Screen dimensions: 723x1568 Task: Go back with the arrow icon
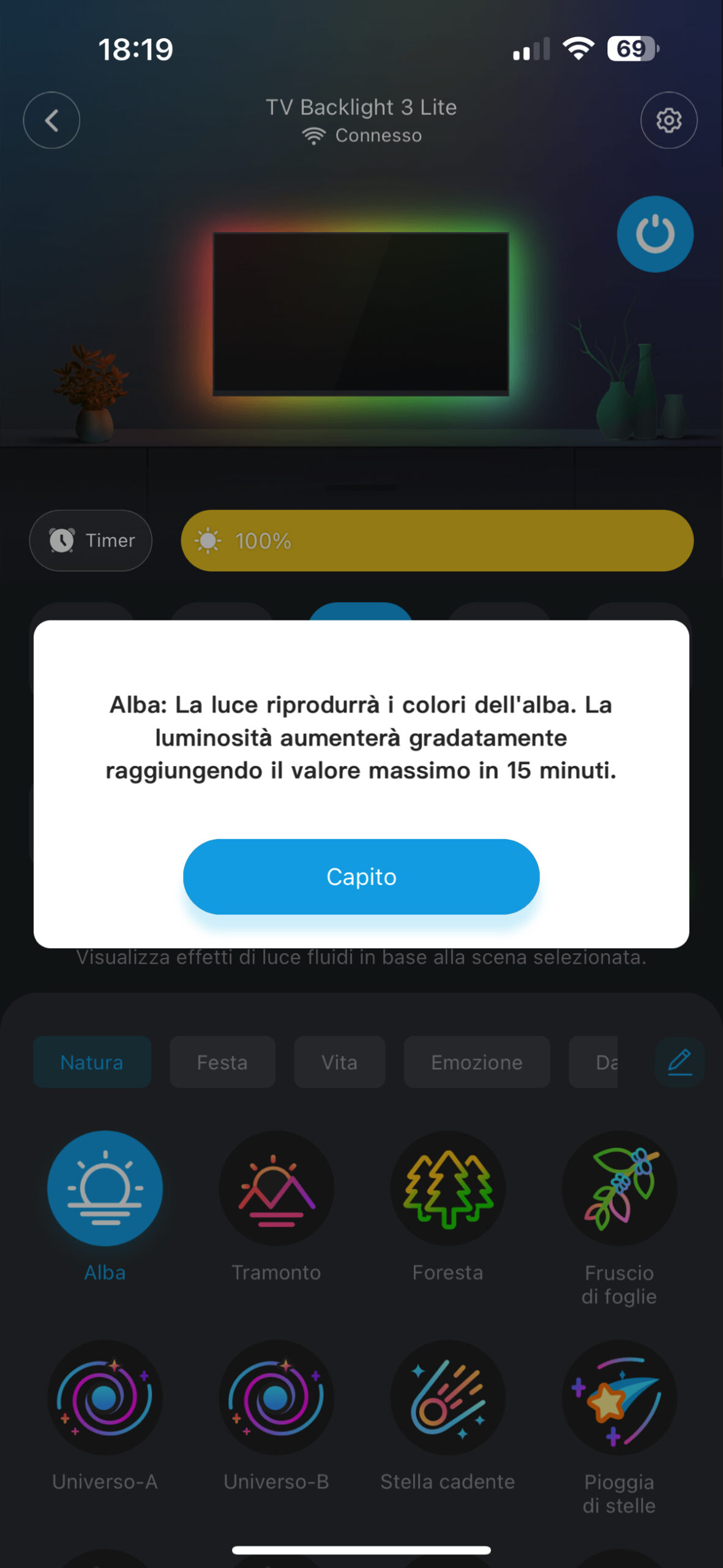51,120
